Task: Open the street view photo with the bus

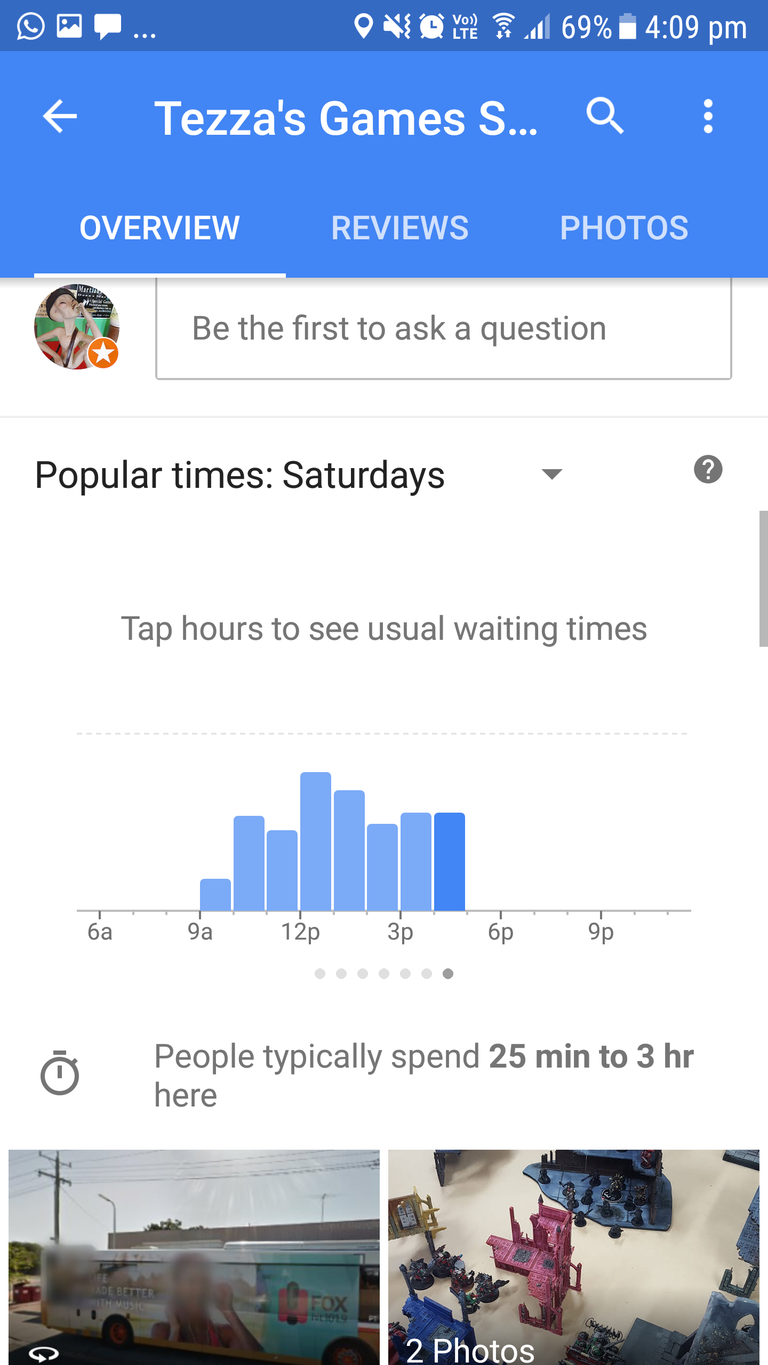Action: (194, 1257)
